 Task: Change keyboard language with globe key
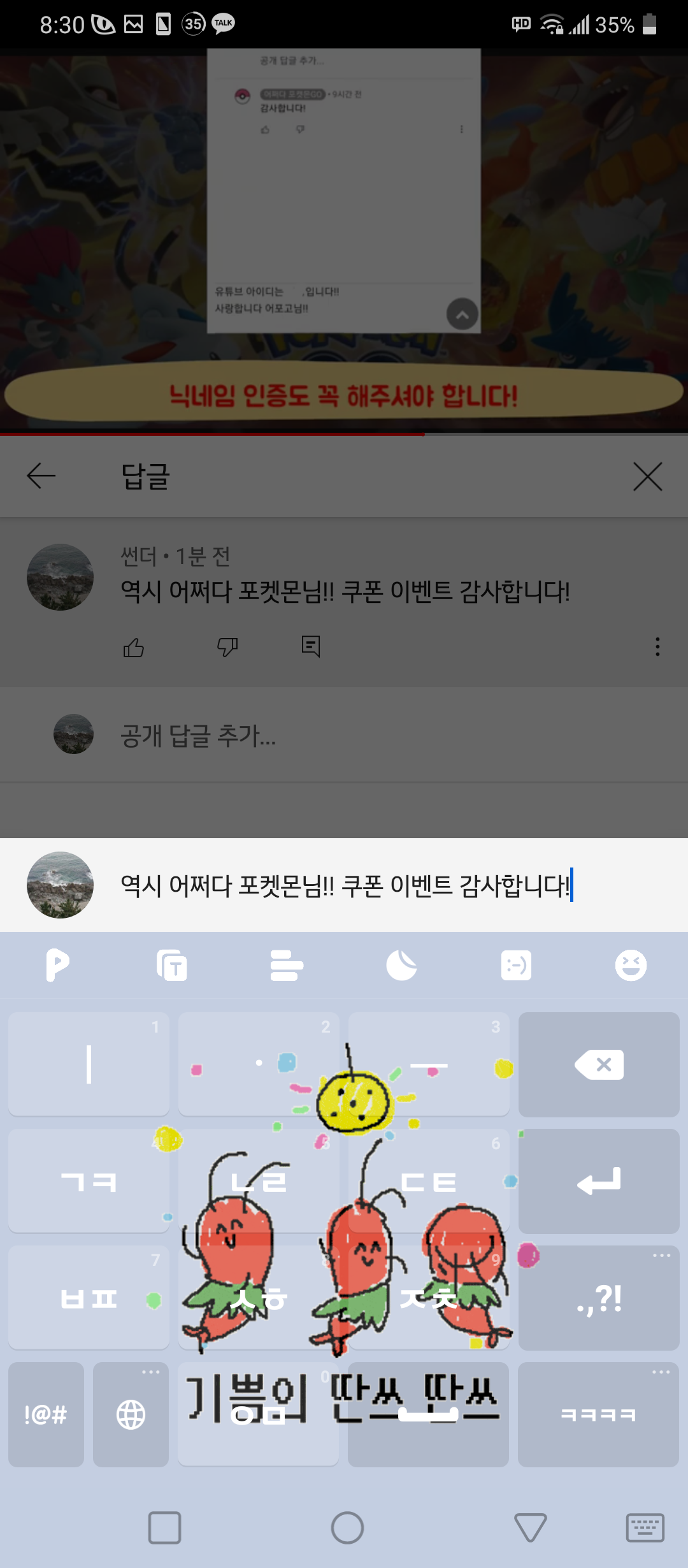(131, 1414)
